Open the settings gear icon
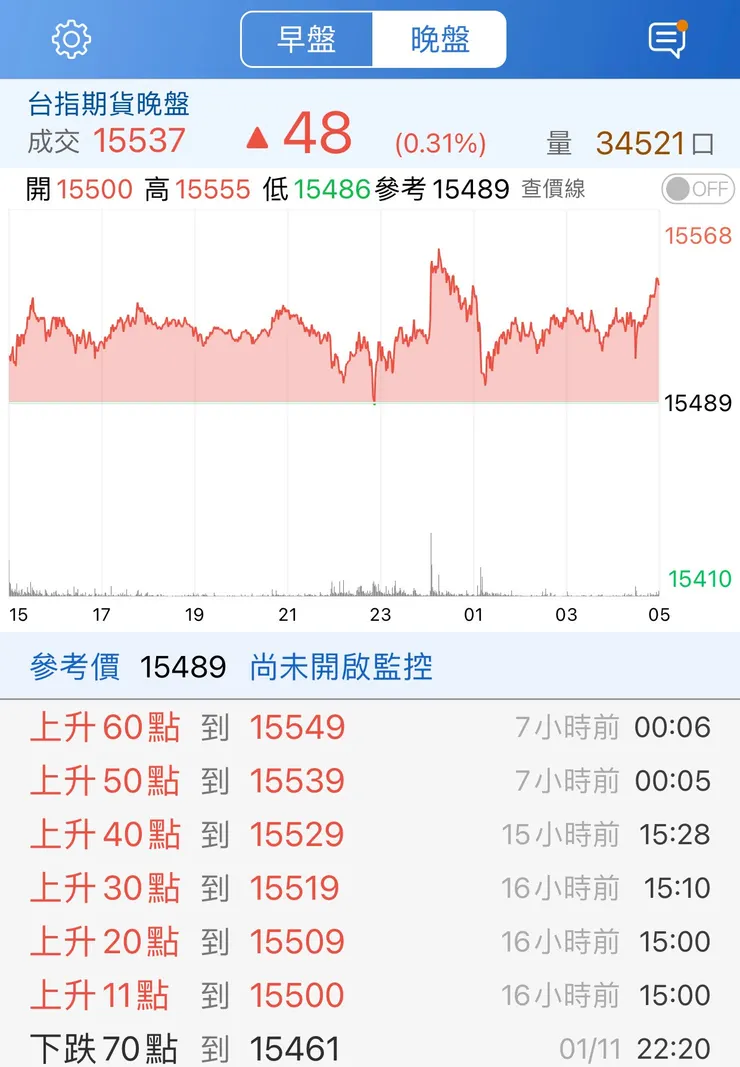Viewport: 740px width, 1067px height. pos(68,40)
